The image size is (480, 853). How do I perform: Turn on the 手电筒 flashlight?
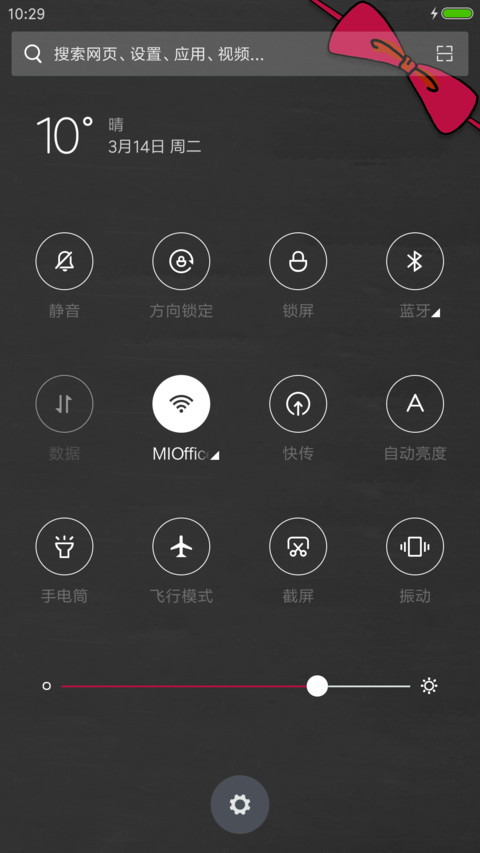pos(64,547)
